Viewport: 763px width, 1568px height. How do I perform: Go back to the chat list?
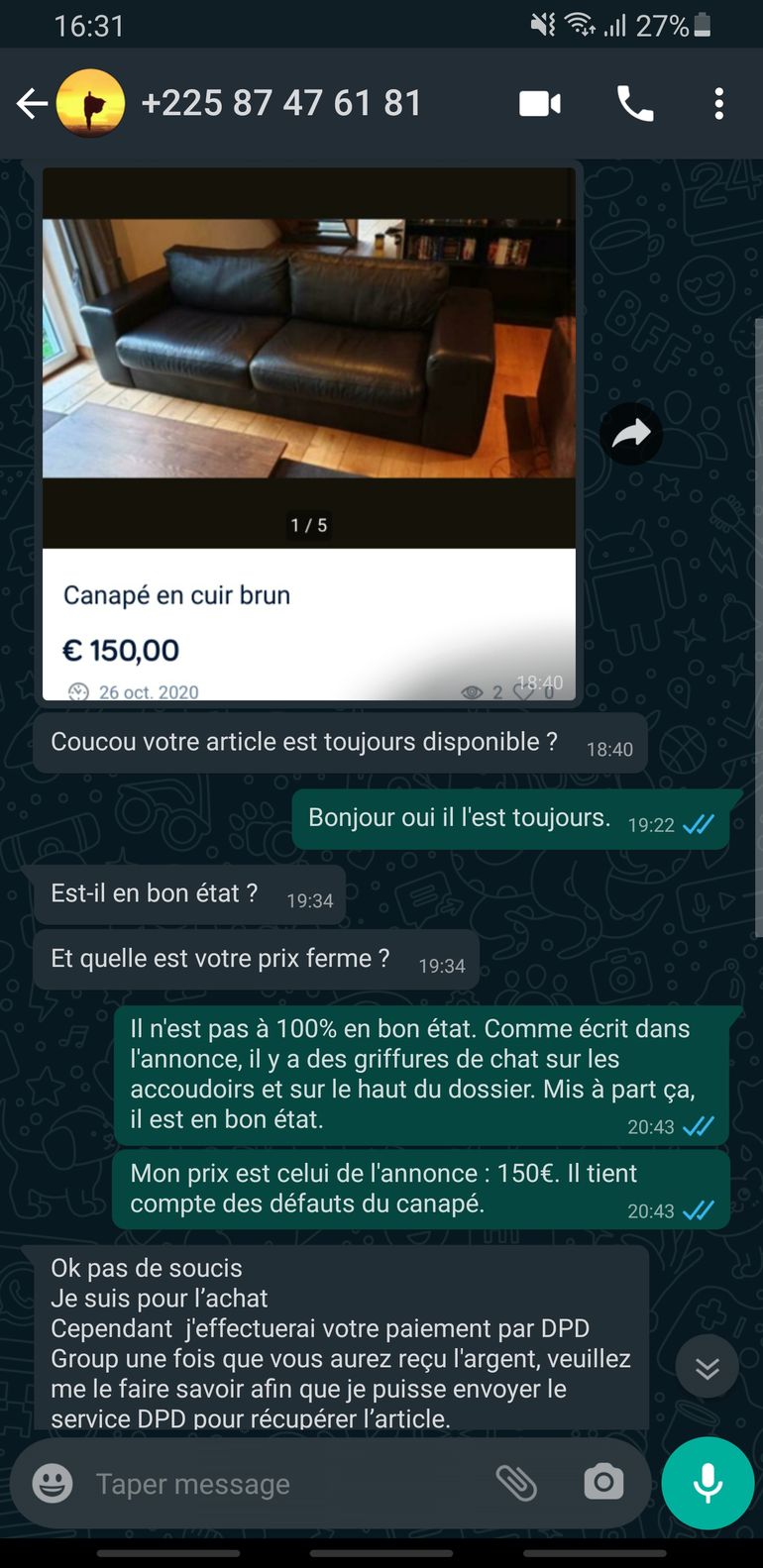click(32, 103)
